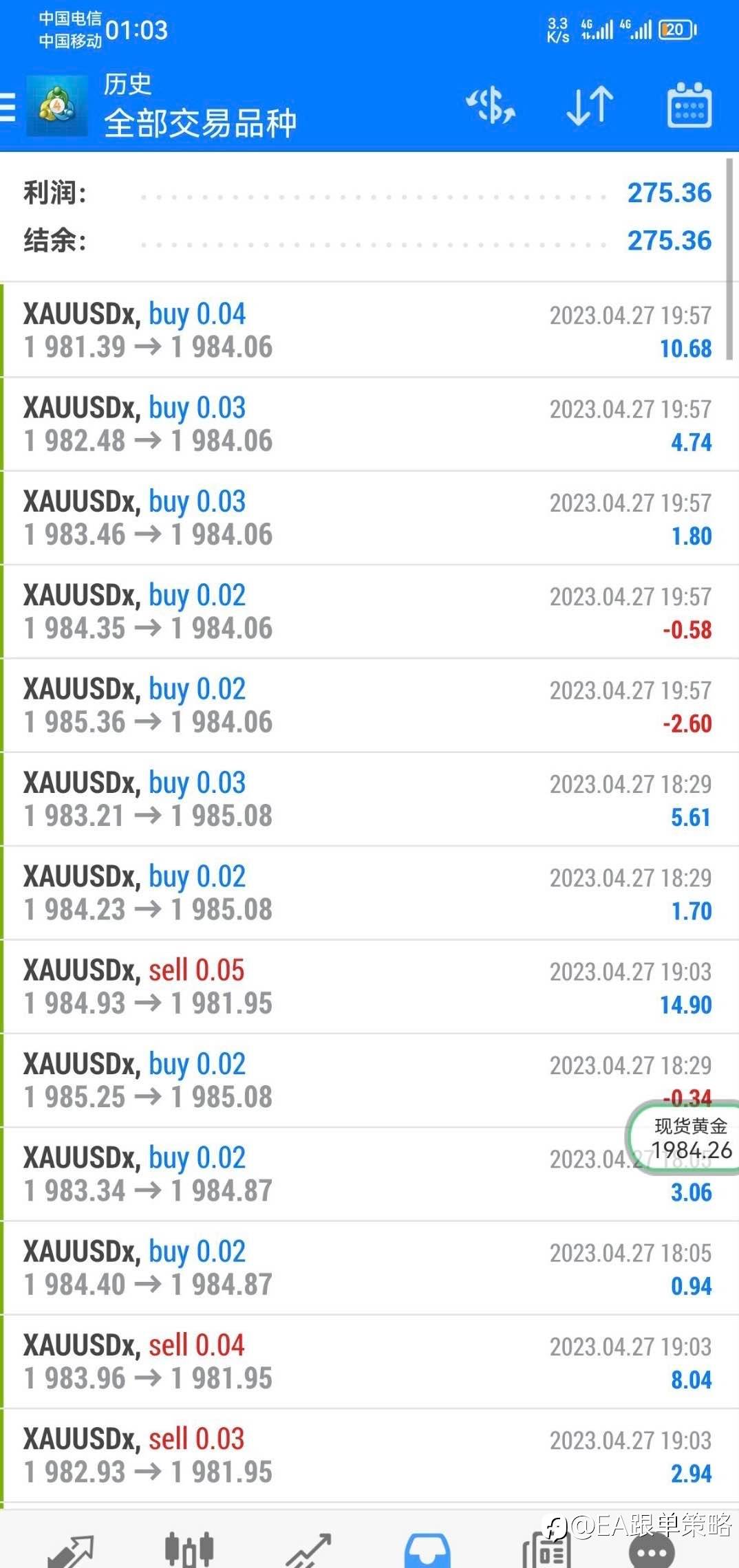
Task: Open the trade with -2.60 loss
Action: 369,706
